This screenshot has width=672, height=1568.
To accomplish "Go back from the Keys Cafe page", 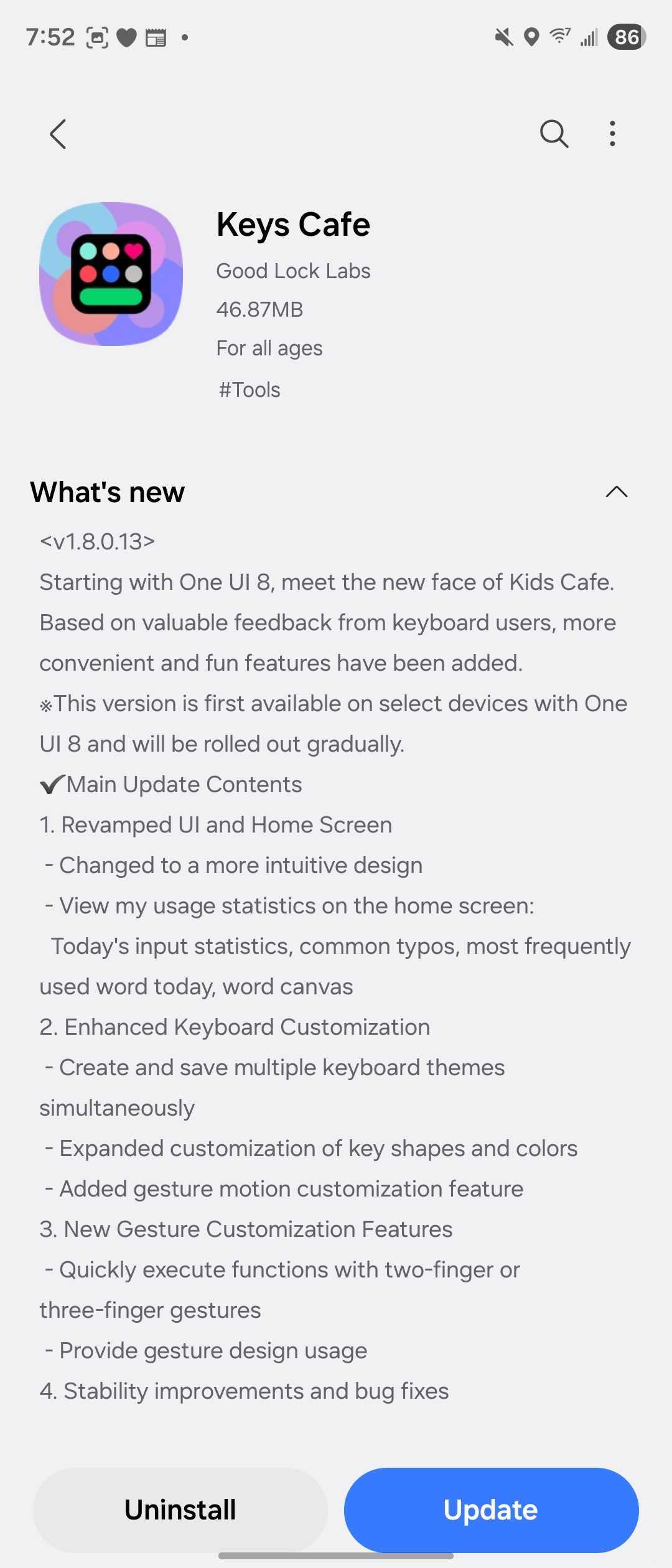I will pos(58,134).
